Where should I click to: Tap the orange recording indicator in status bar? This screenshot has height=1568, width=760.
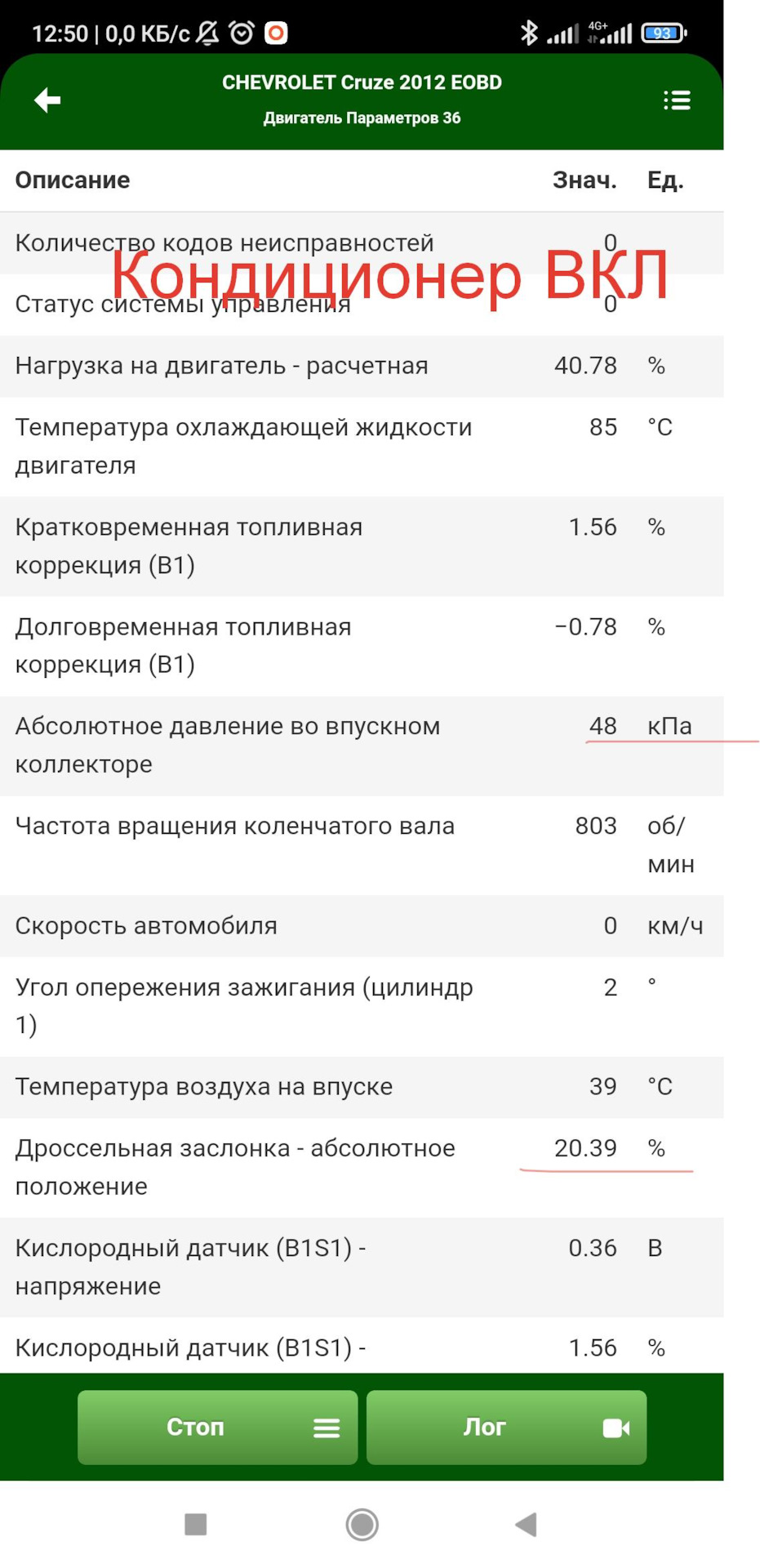[277, 33]
